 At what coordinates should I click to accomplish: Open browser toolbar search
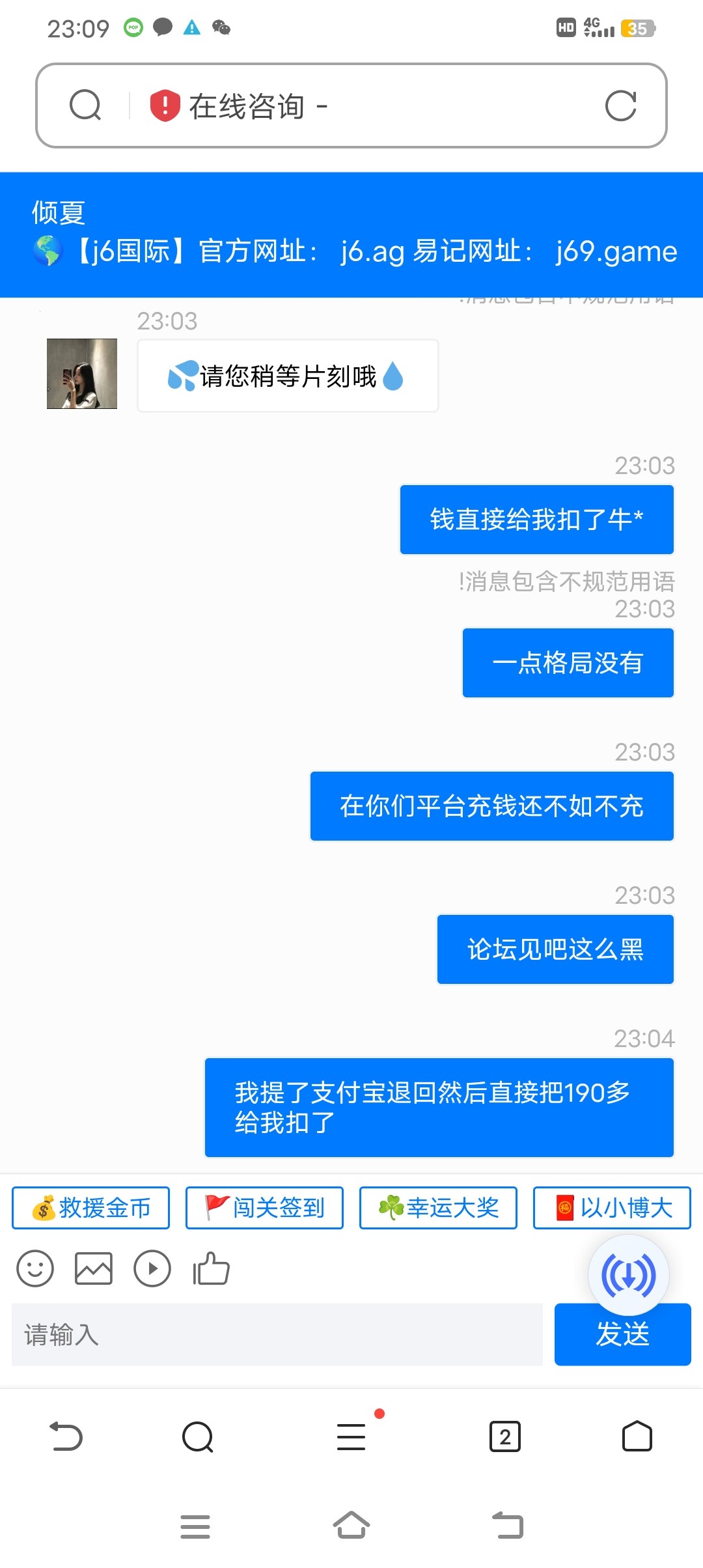(x=198, y=1436)
